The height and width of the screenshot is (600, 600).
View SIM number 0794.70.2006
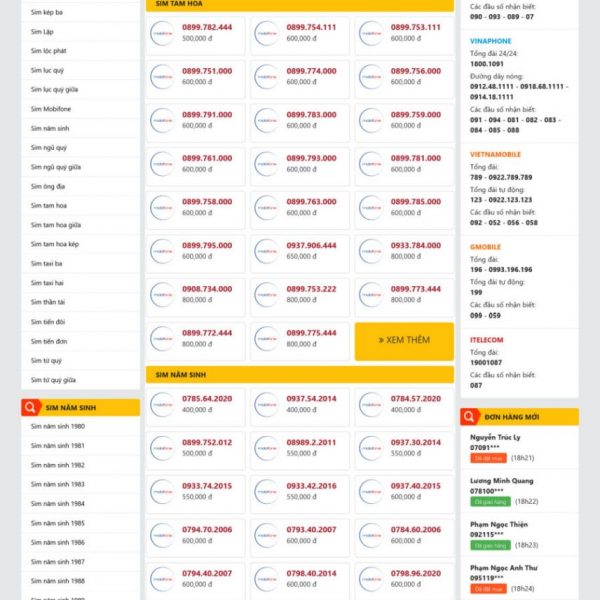pyautogui.click(x=207, y=529)
